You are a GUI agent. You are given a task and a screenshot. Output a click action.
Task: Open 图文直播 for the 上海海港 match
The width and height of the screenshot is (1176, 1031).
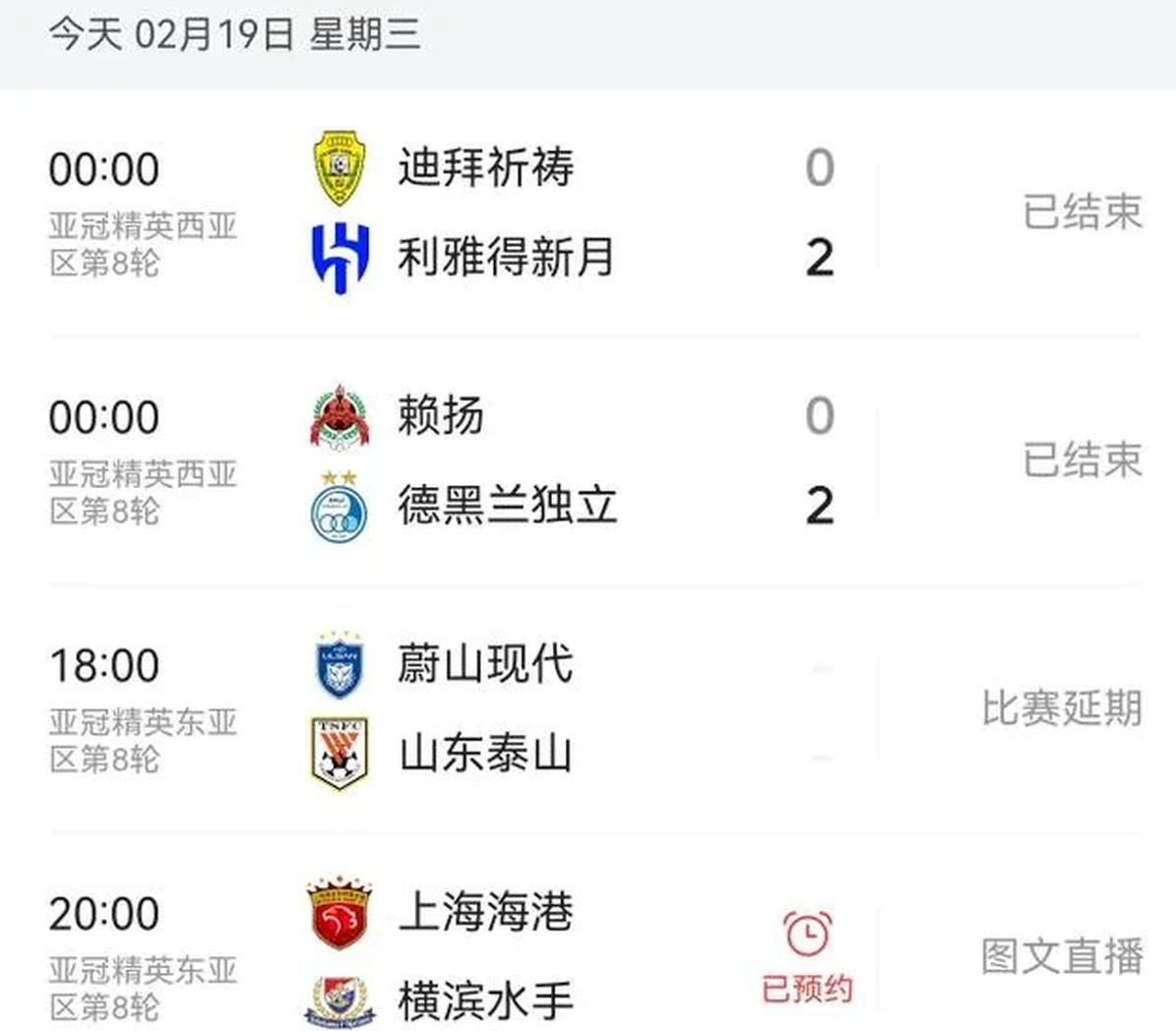click(x=1061, y=956)
